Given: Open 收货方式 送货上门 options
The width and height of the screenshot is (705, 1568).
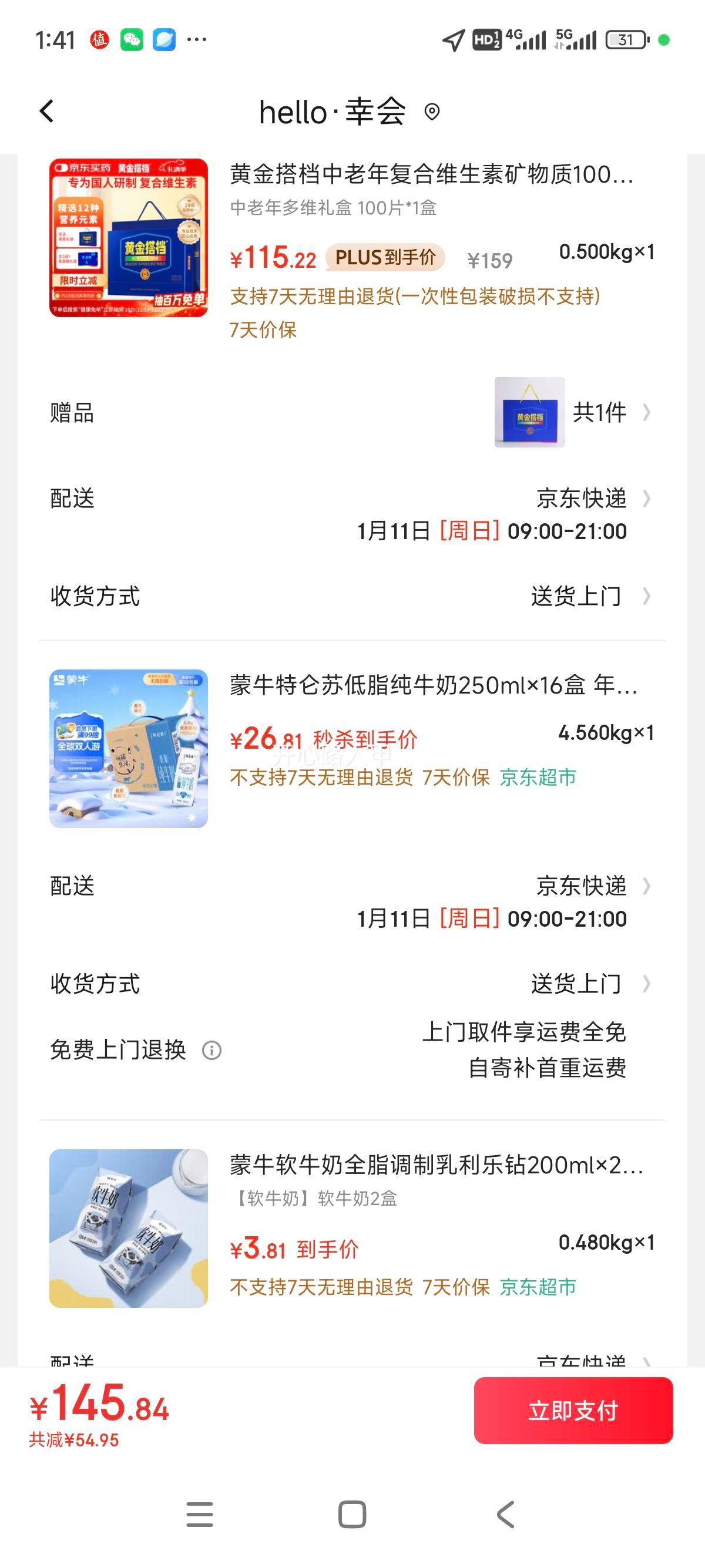Looking at the screenshot, I should point(575,597).
